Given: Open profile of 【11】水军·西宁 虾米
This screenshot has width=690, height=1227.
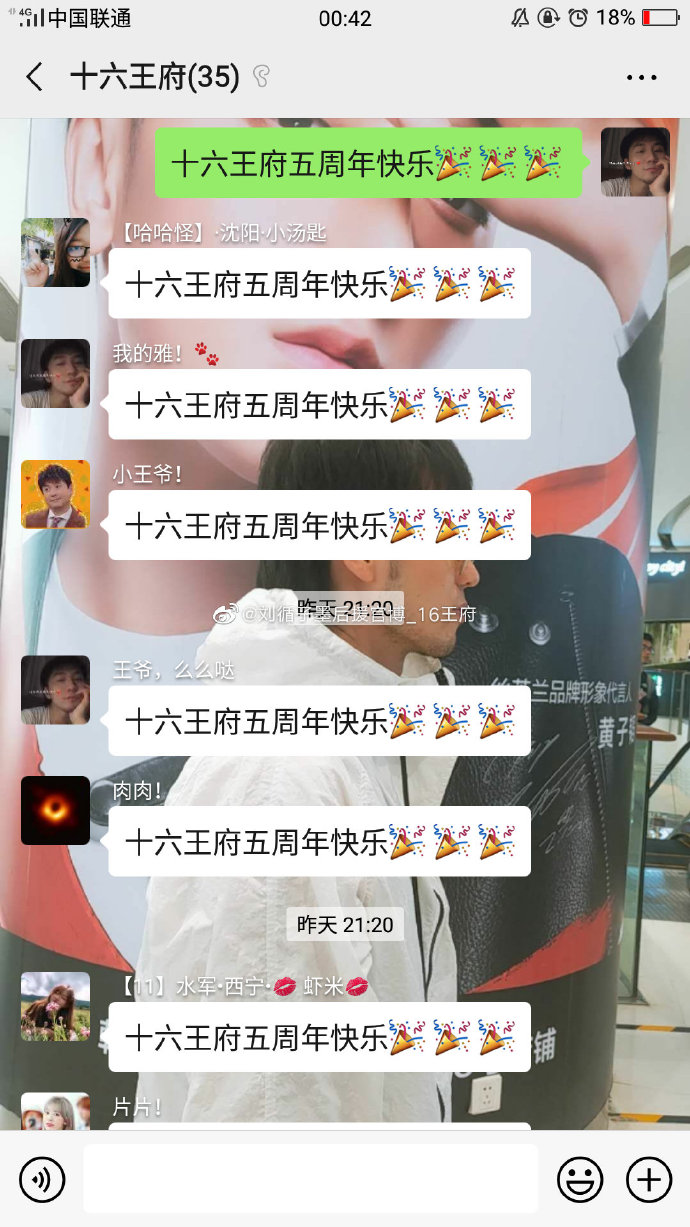Looking at the screenshot, I should point(55,1007).
